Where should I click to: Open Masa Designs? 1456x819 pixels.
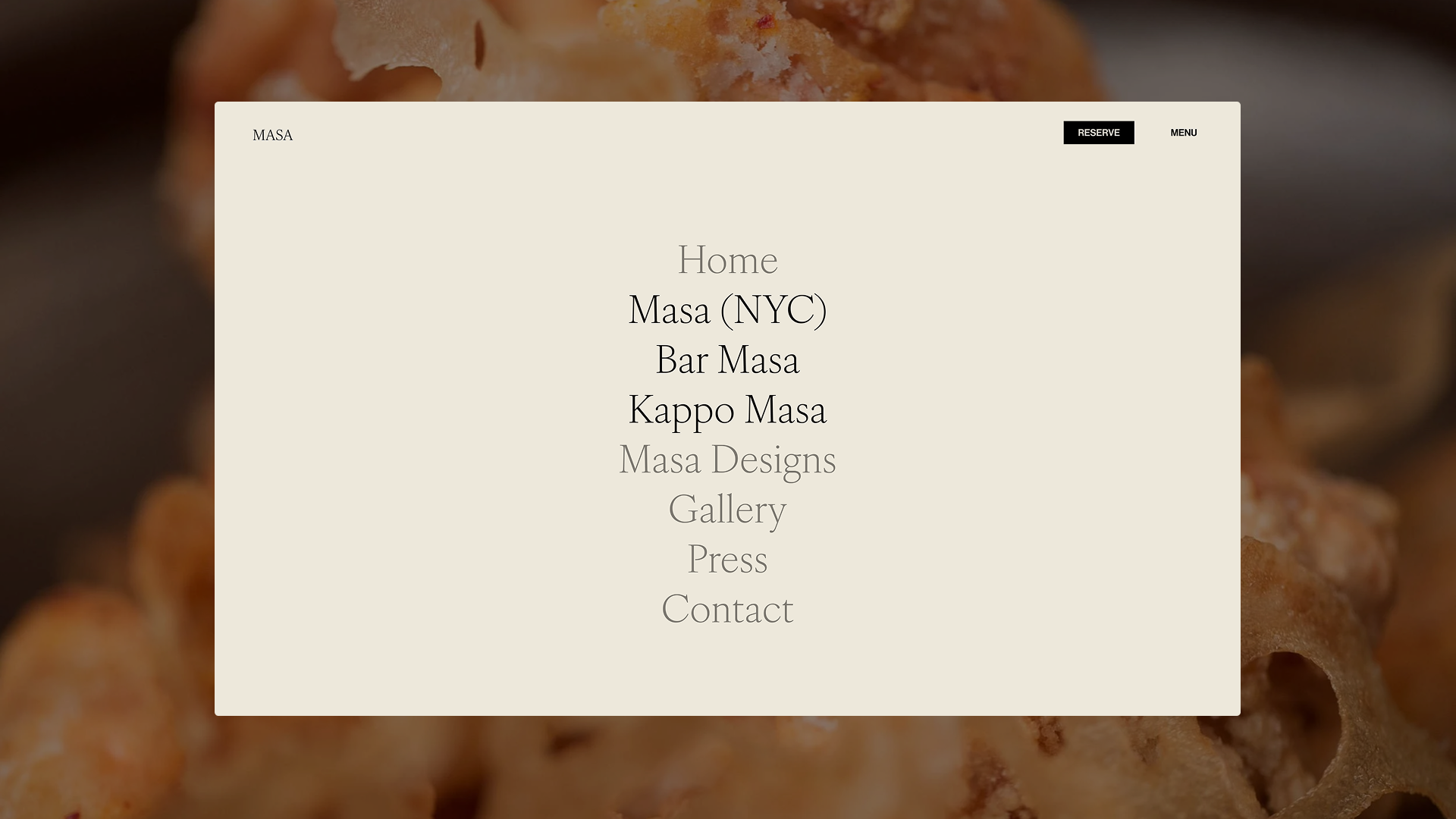(x=727, y=460)
